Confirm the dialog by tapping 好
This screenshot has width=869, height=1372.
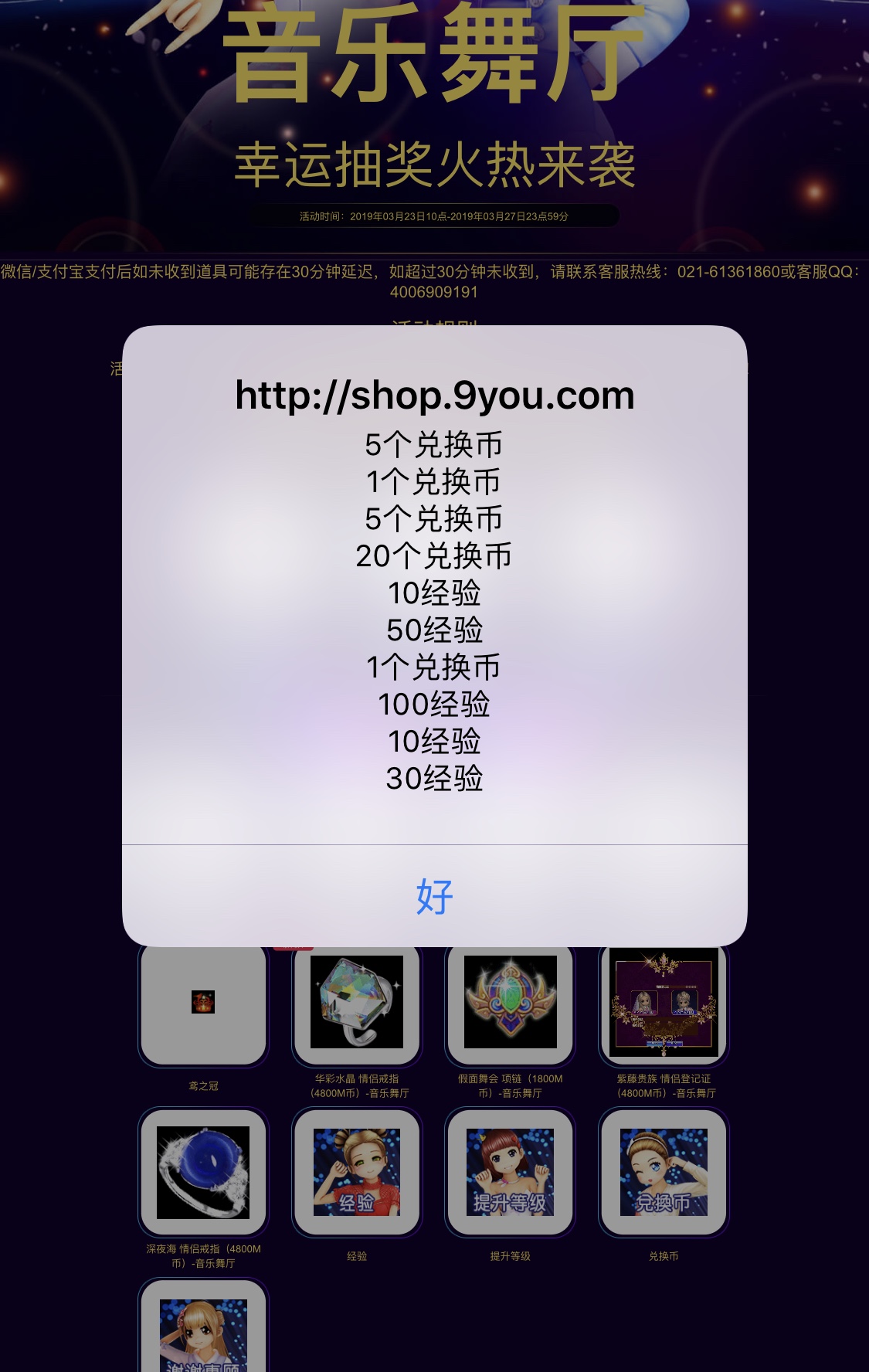pos(434,896)
